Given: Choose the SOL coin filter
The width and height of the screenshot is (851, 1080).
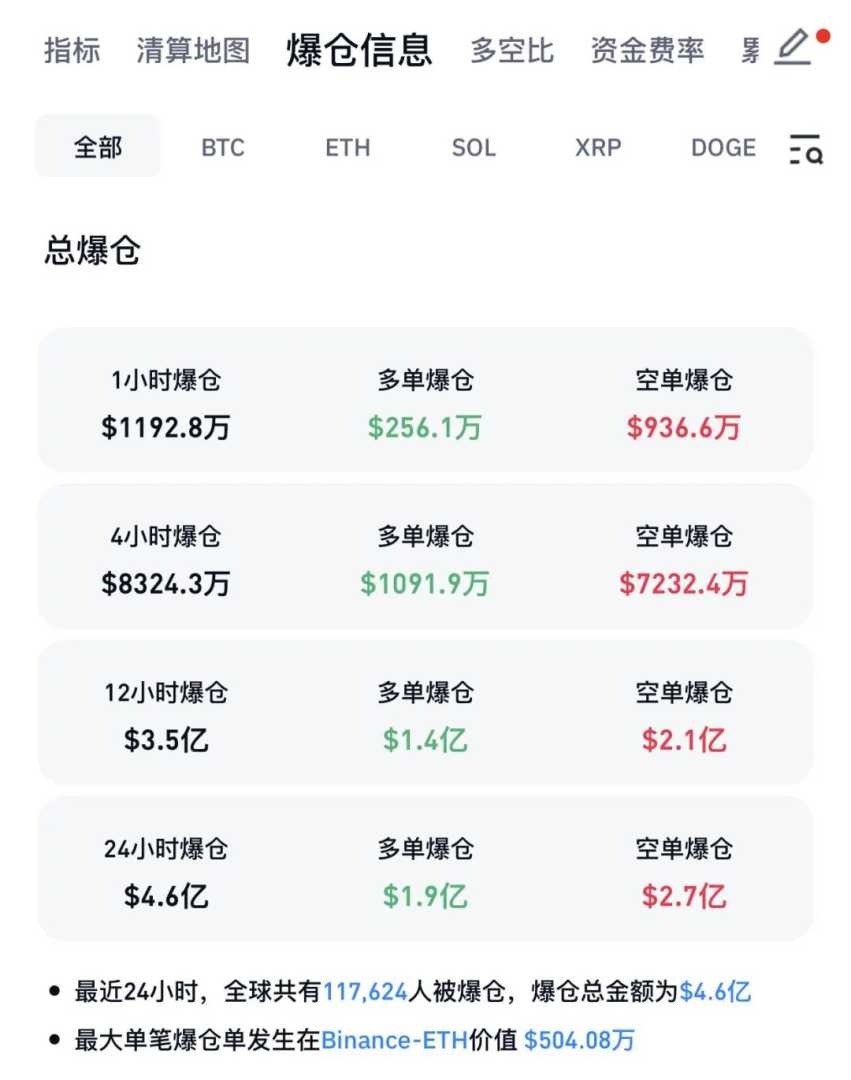Looking at the screenshot, I should [473, 148].
